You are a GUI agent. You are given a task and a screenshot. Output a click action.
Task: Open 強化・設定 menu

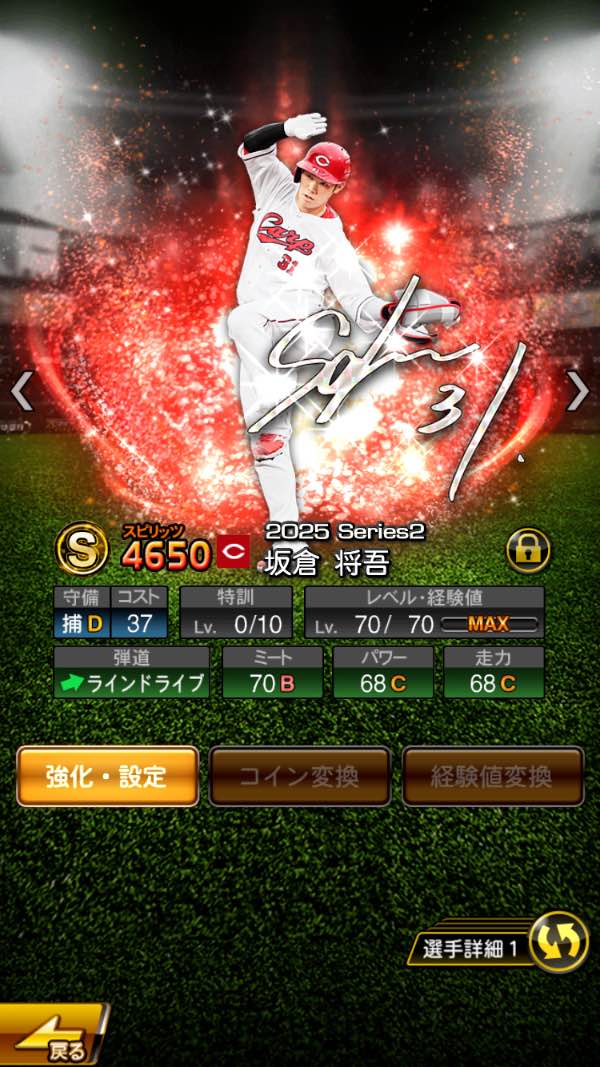(107, 776)
